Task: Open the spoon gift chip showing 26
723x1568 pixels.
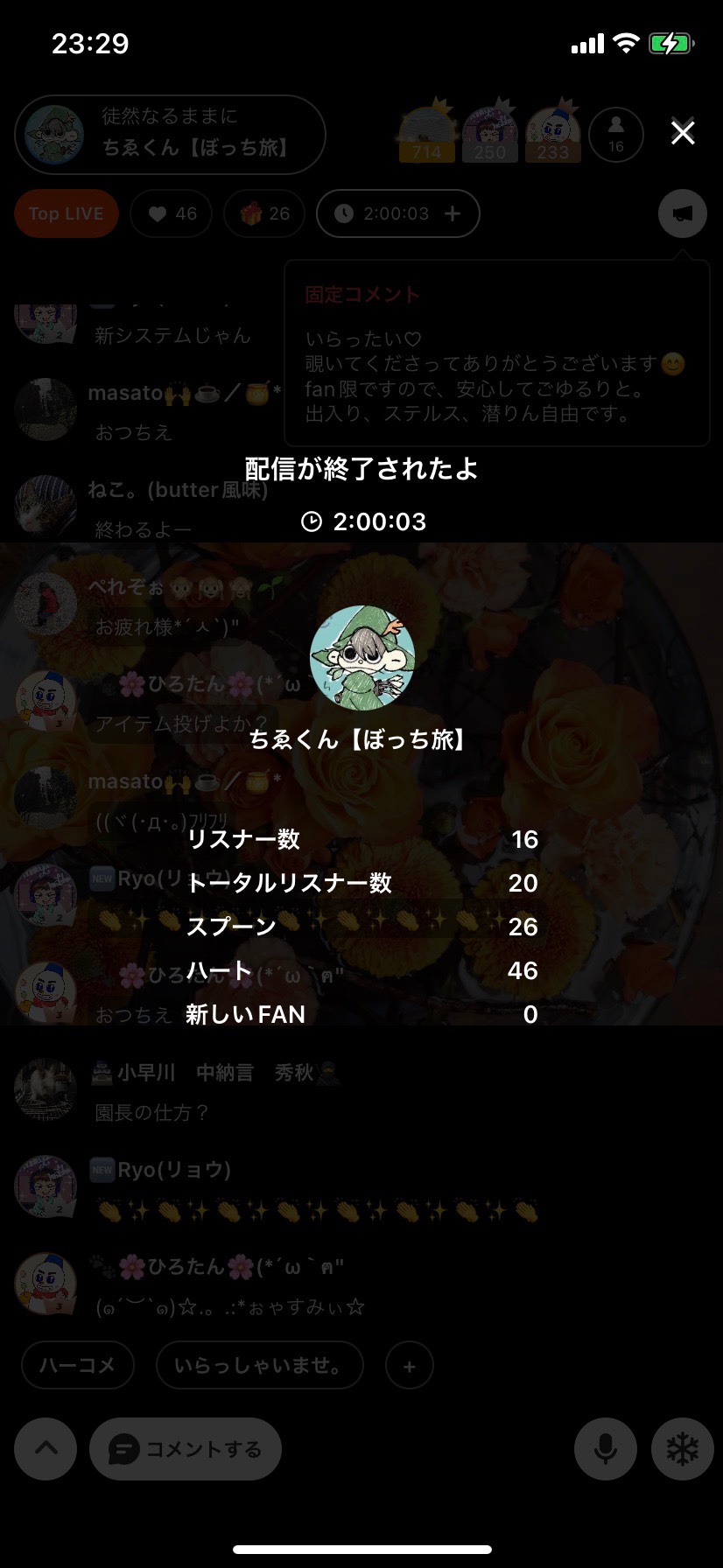Action: pyautogui.click(x=264, y=213)
